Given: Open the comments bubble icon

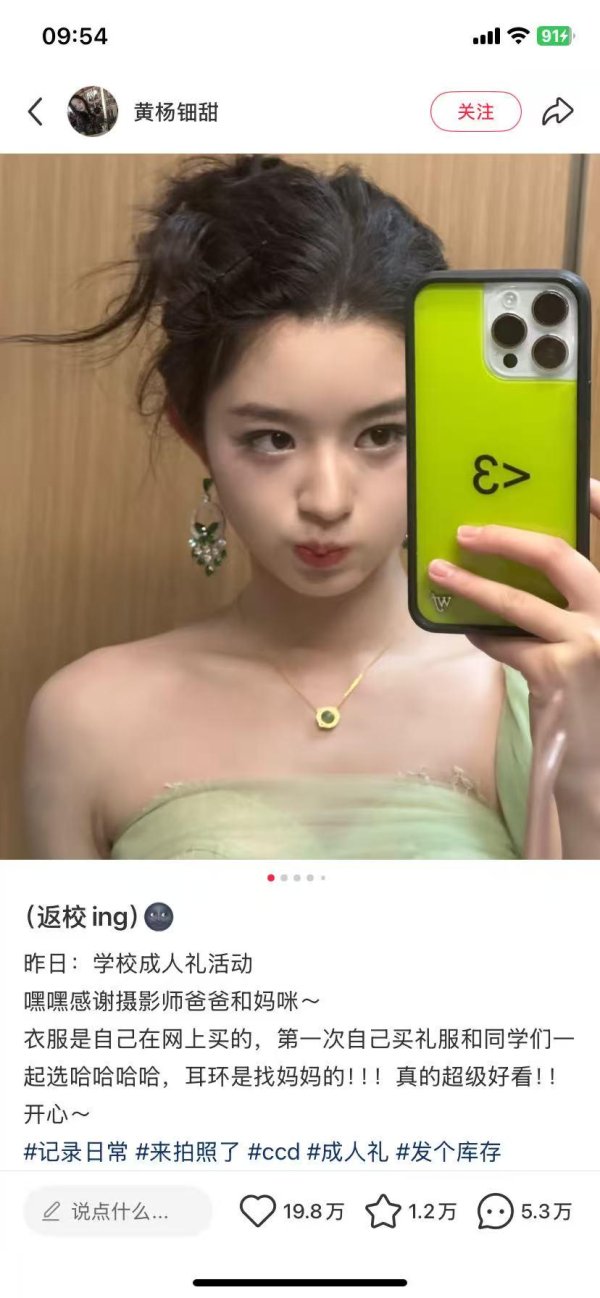Looking at the screenshot, I should pos(495,1212).
